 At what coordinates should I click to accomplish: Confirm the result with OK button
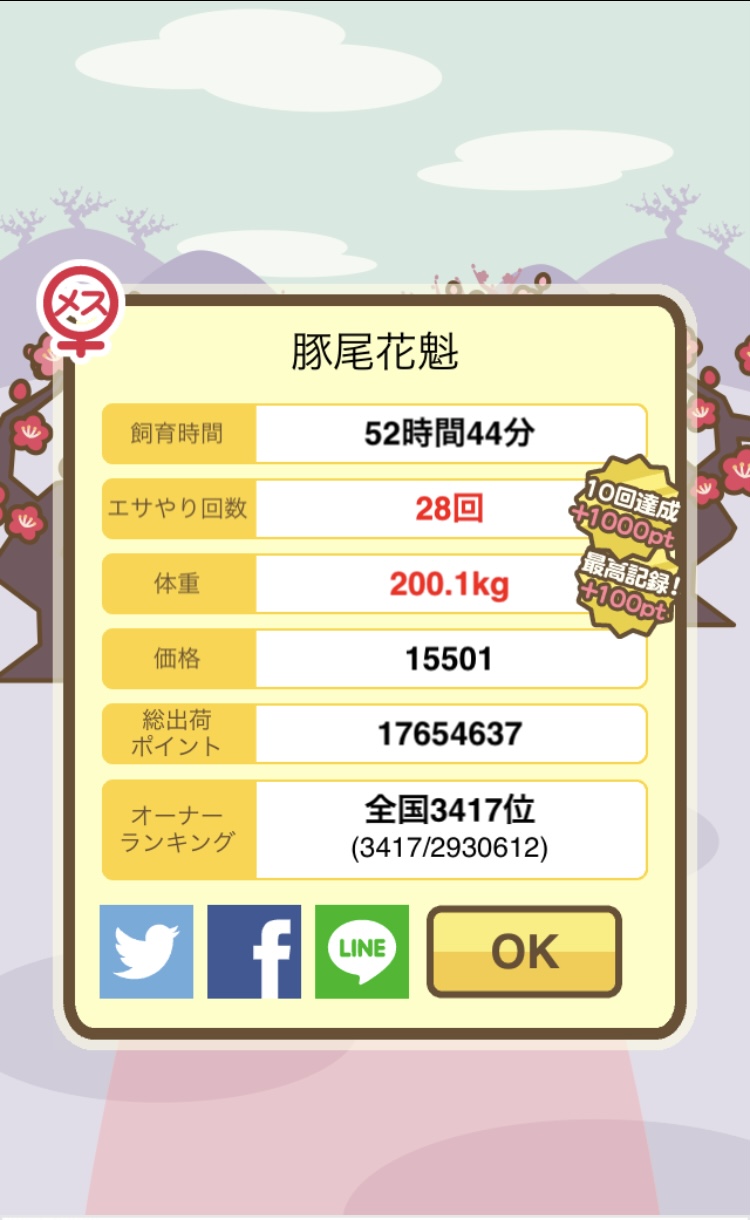tap(525, 952)
